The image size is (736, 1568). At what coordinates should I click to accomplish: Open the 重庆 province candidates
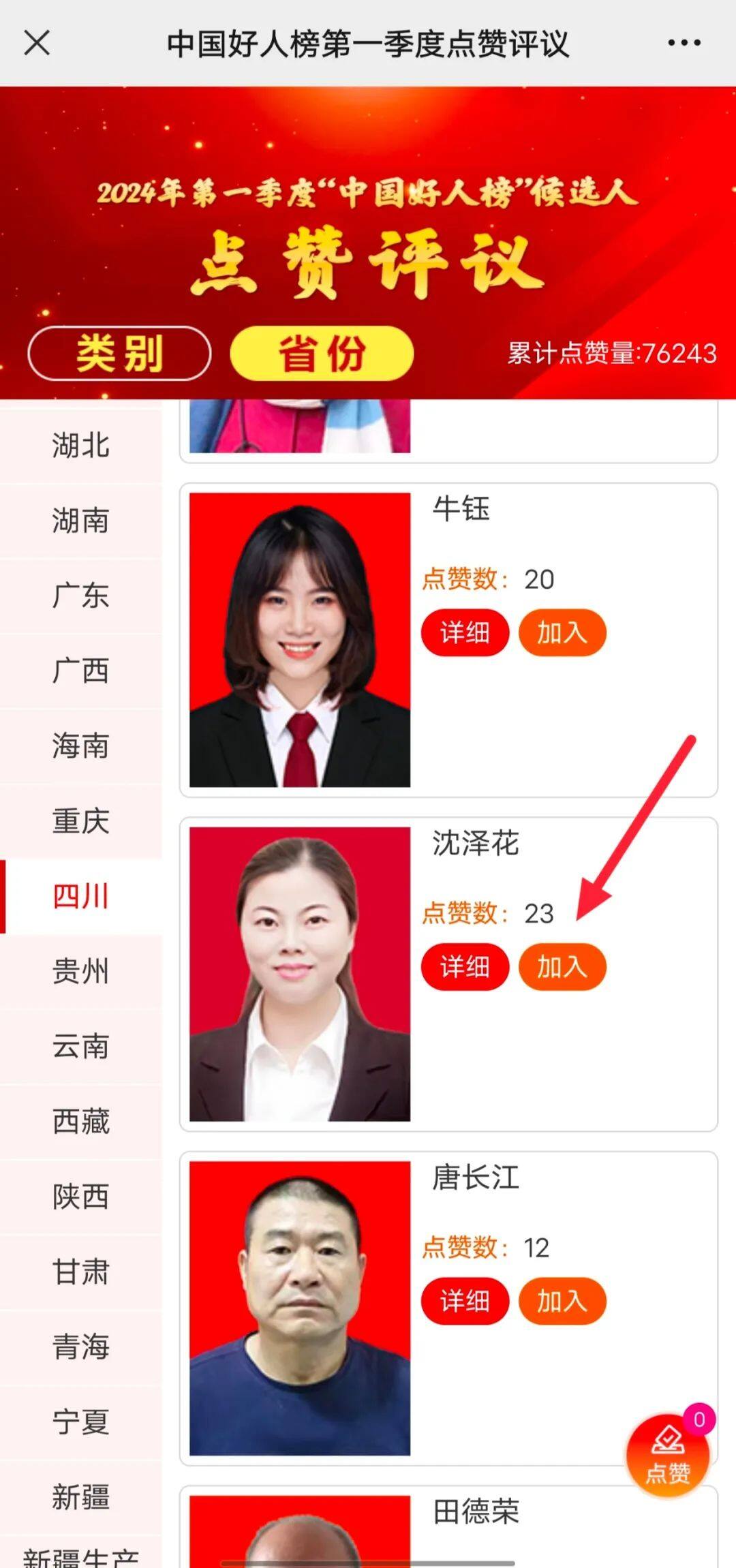(x=80, y=820)
